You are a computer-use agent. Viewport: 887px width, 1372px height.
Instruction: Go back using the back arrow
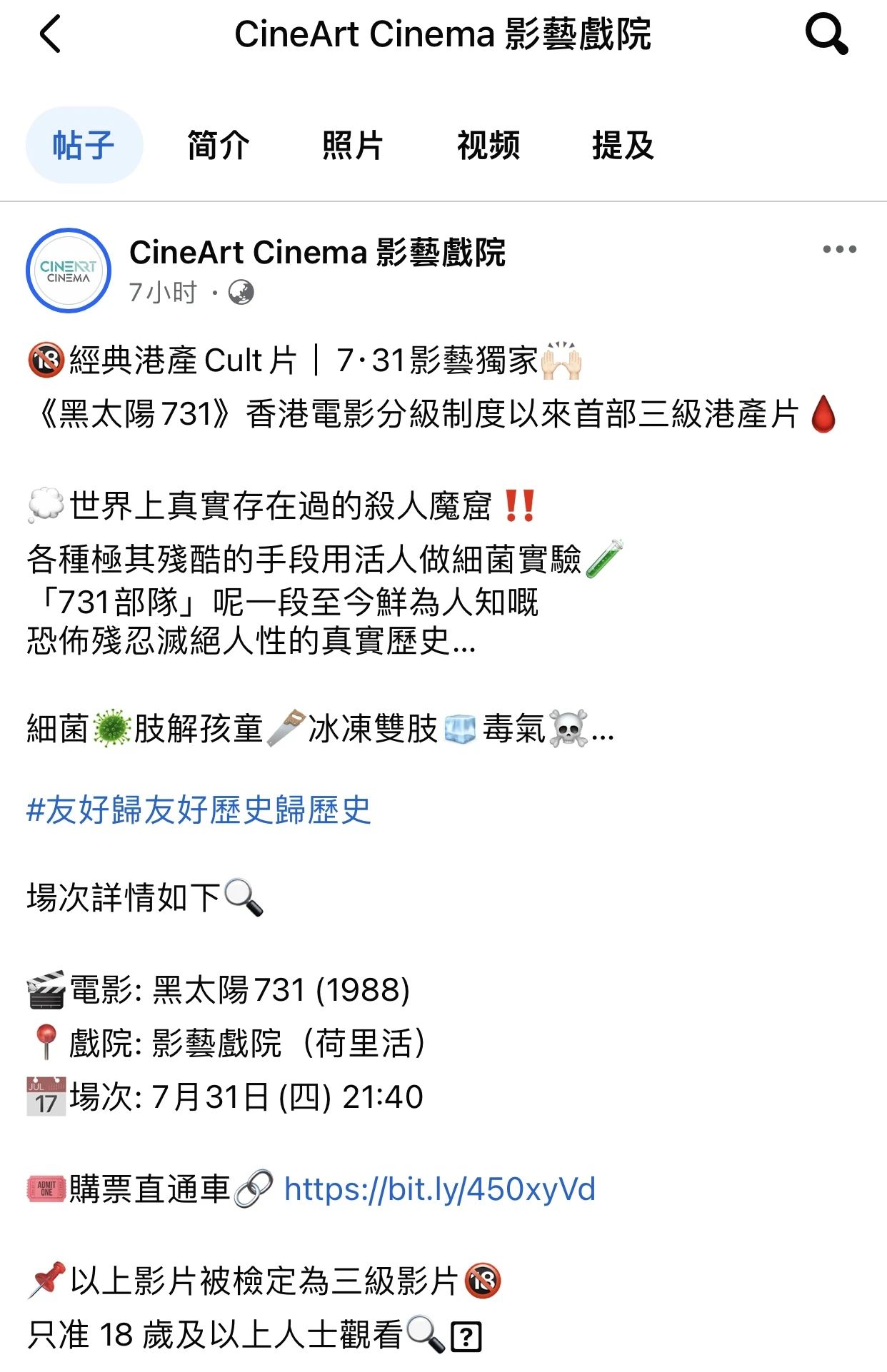tap(50, 34)
